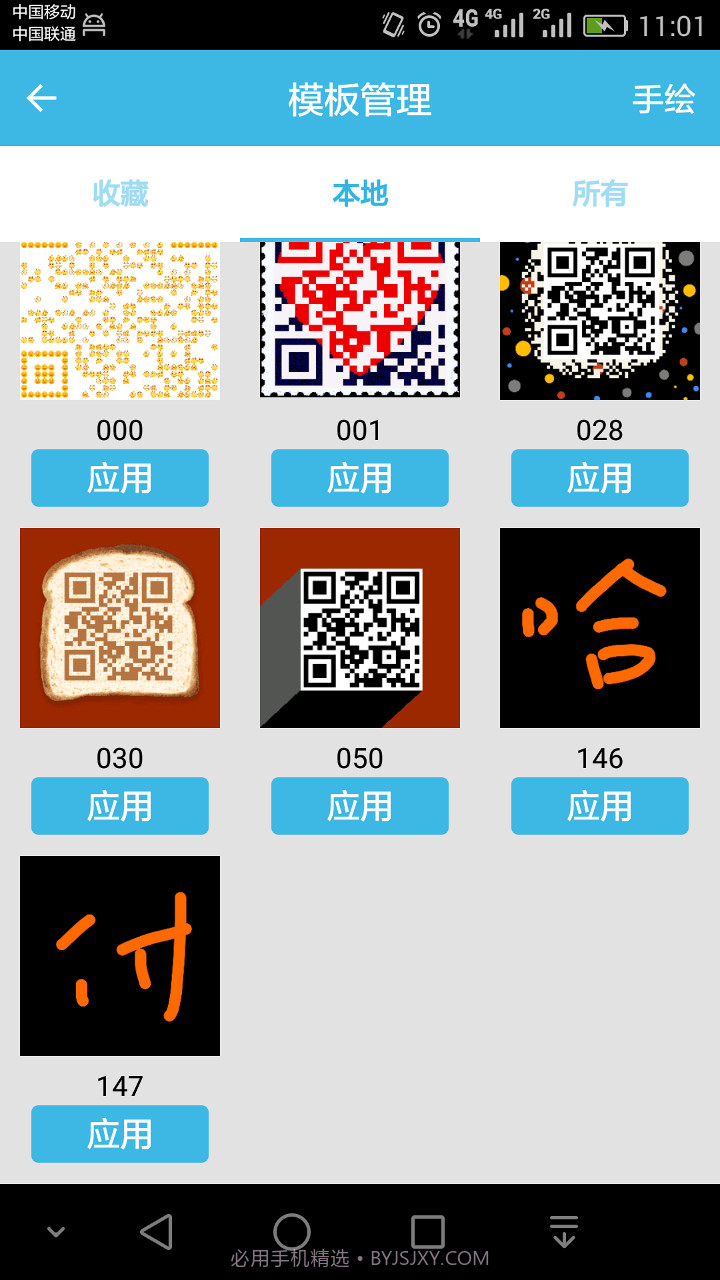
Task: Select the 本地 local tab
Action: pos(359,195)
